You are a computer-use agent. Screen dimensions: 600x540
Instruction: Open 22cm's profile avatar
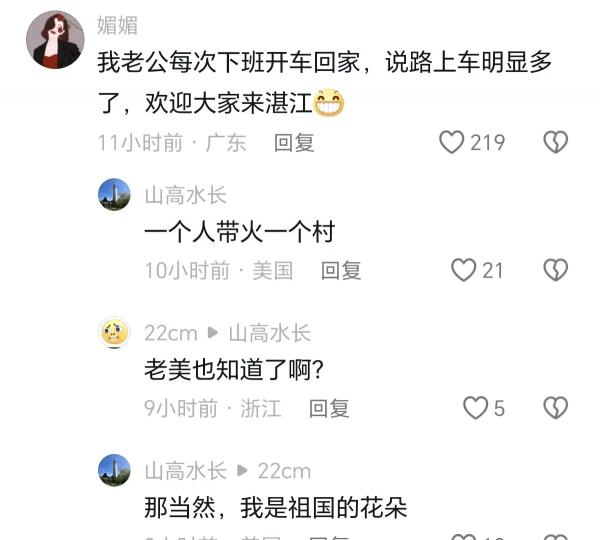115,332
